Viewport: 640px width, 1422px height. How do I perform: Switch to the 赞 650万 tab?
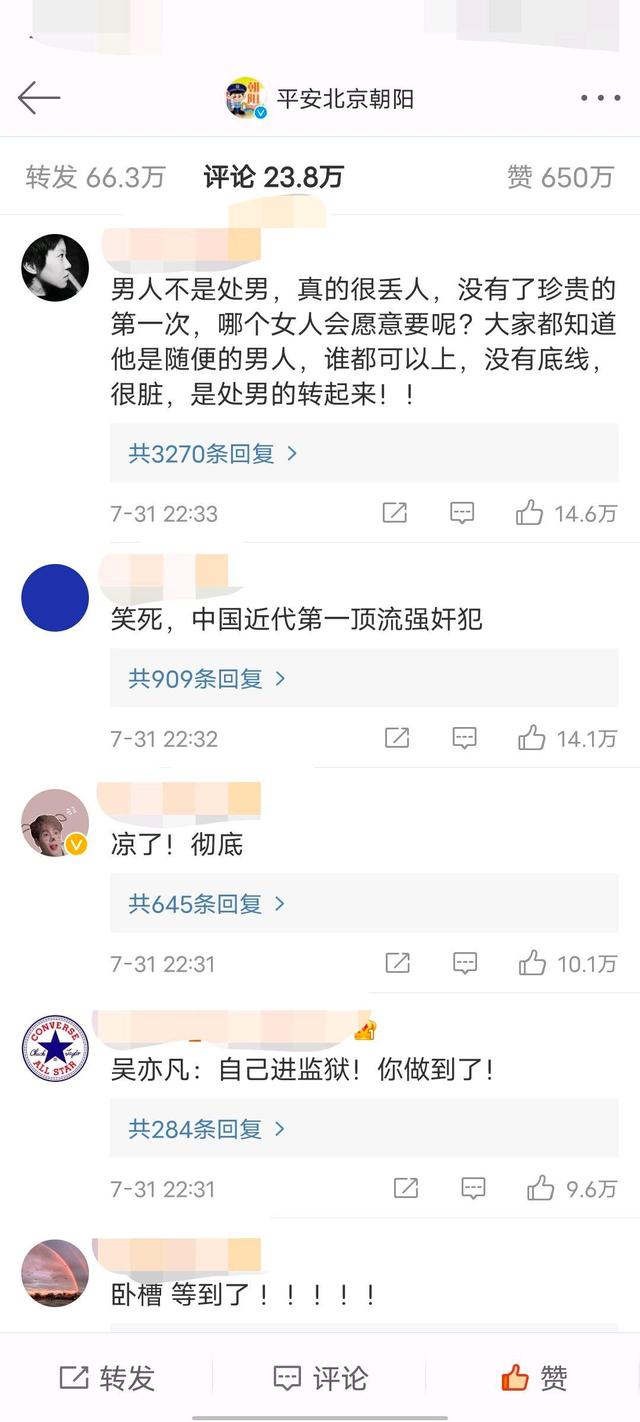click(560, 177)
